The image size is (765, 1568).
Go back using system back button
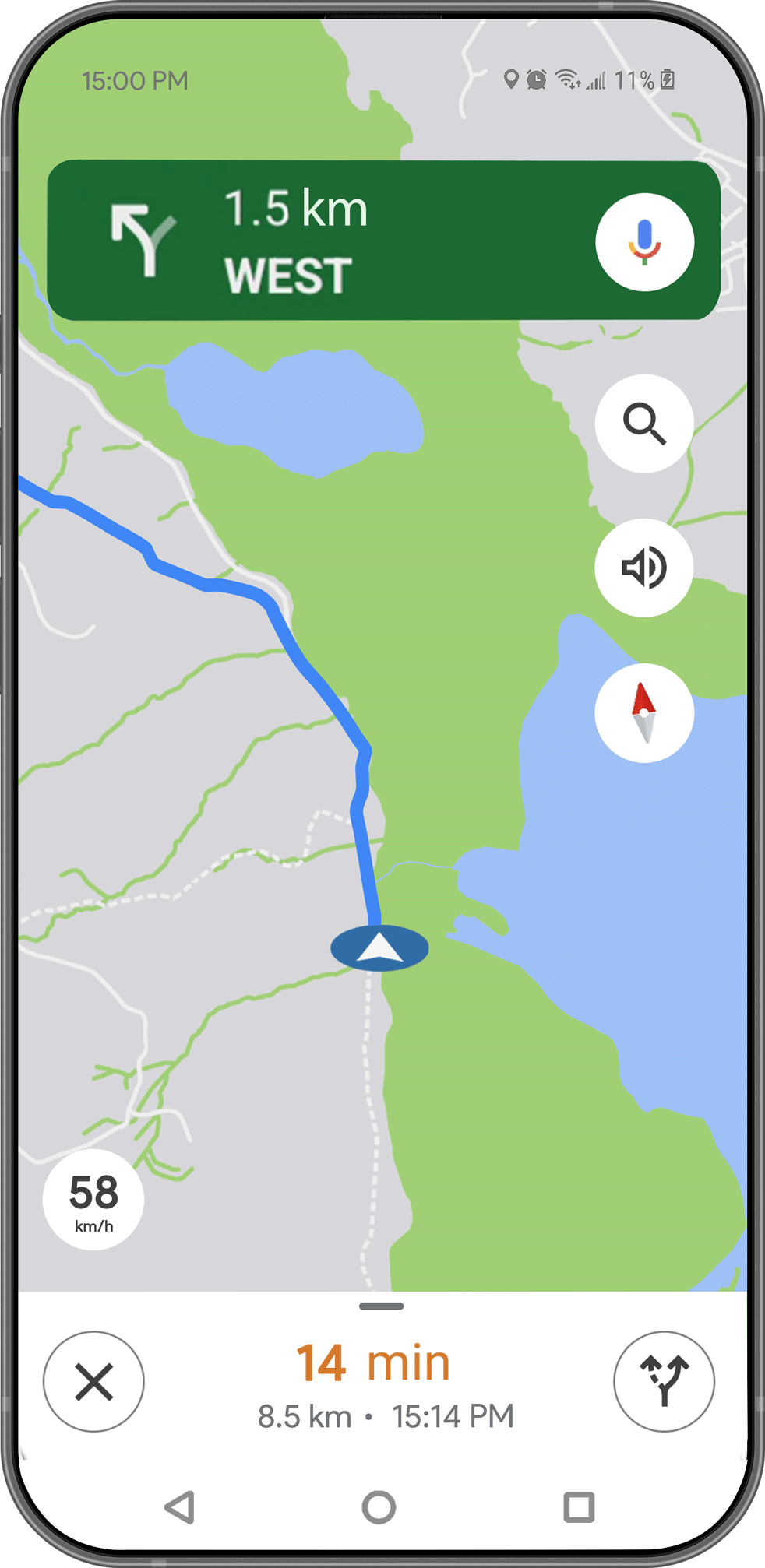180,1507
